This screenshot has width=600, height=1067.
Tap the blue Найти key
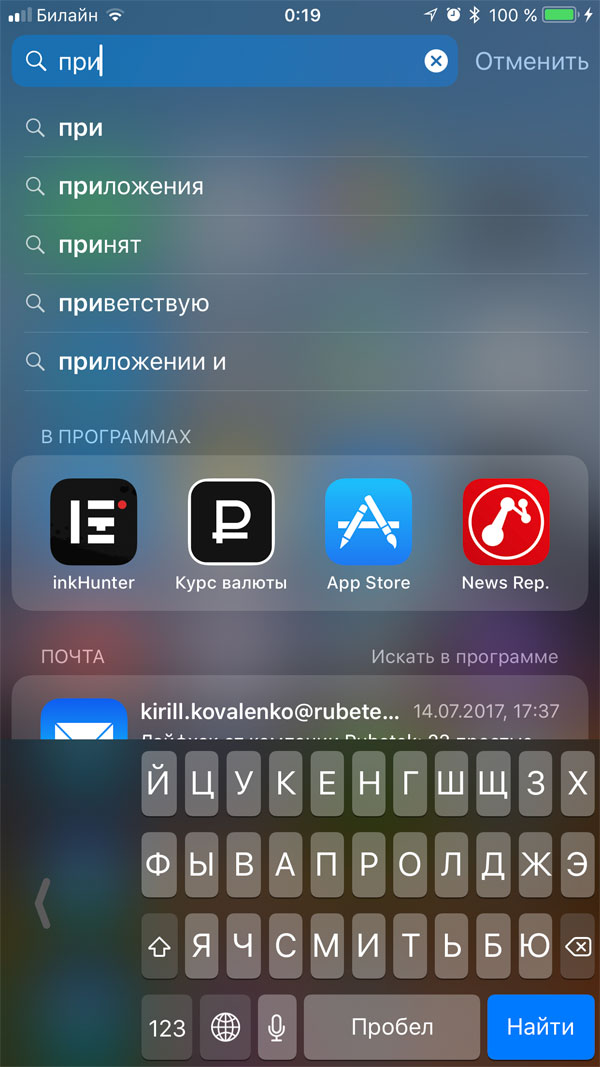[x=540, y=1026]
